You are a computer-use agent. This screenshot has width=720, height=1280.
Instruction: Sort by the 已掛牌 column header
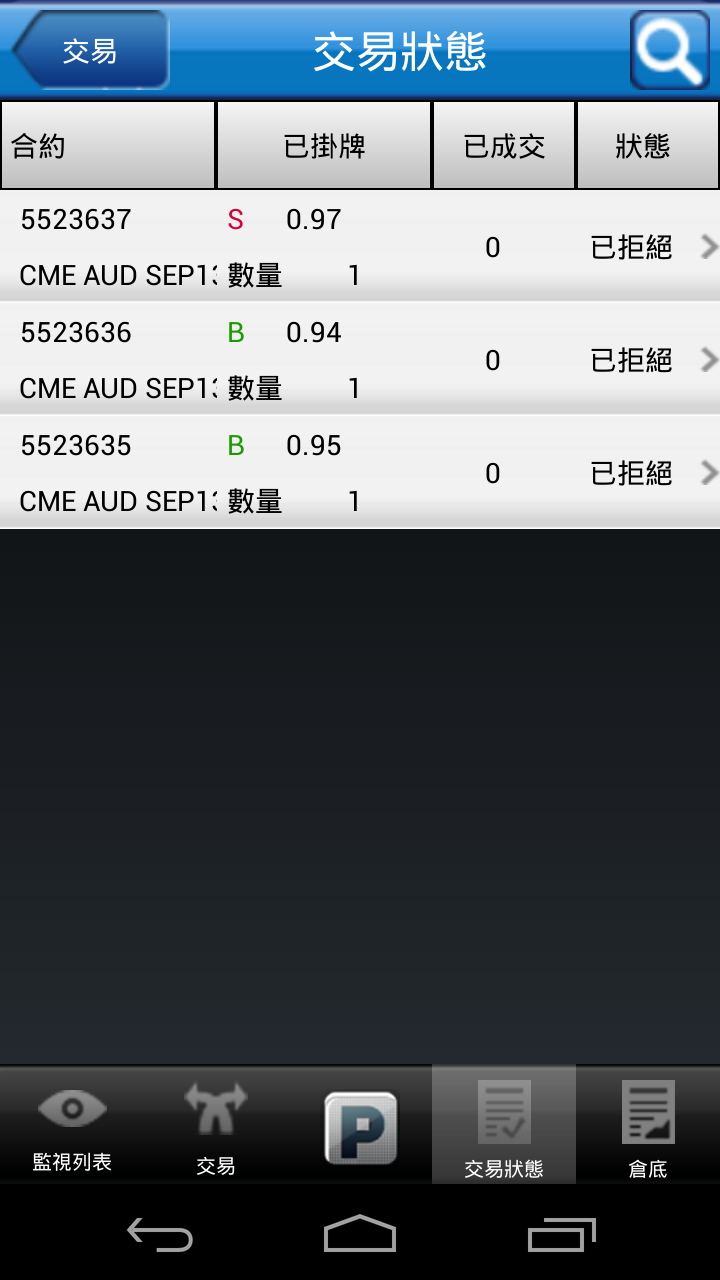(x=324, y=146)
